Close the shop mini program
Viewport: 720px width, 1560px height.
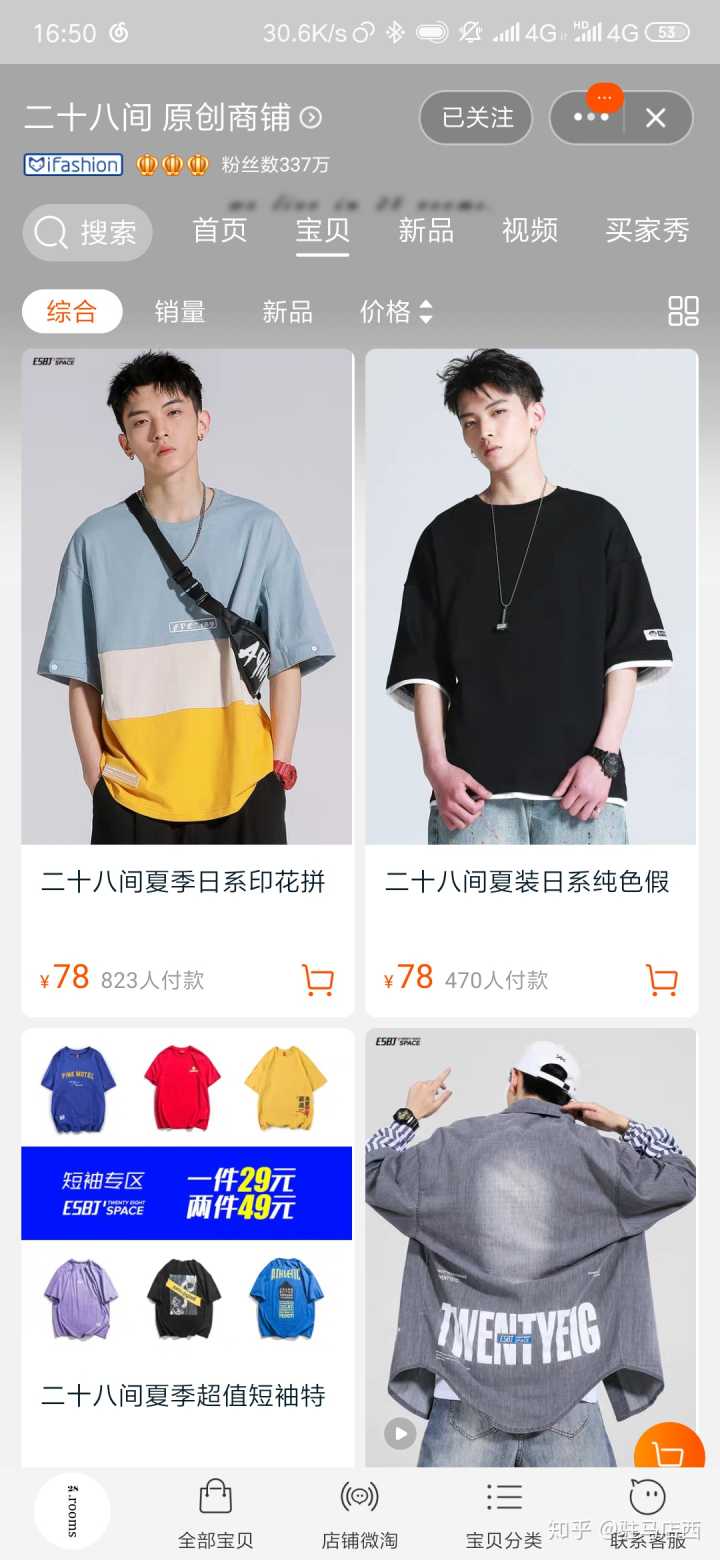(656, 118)
